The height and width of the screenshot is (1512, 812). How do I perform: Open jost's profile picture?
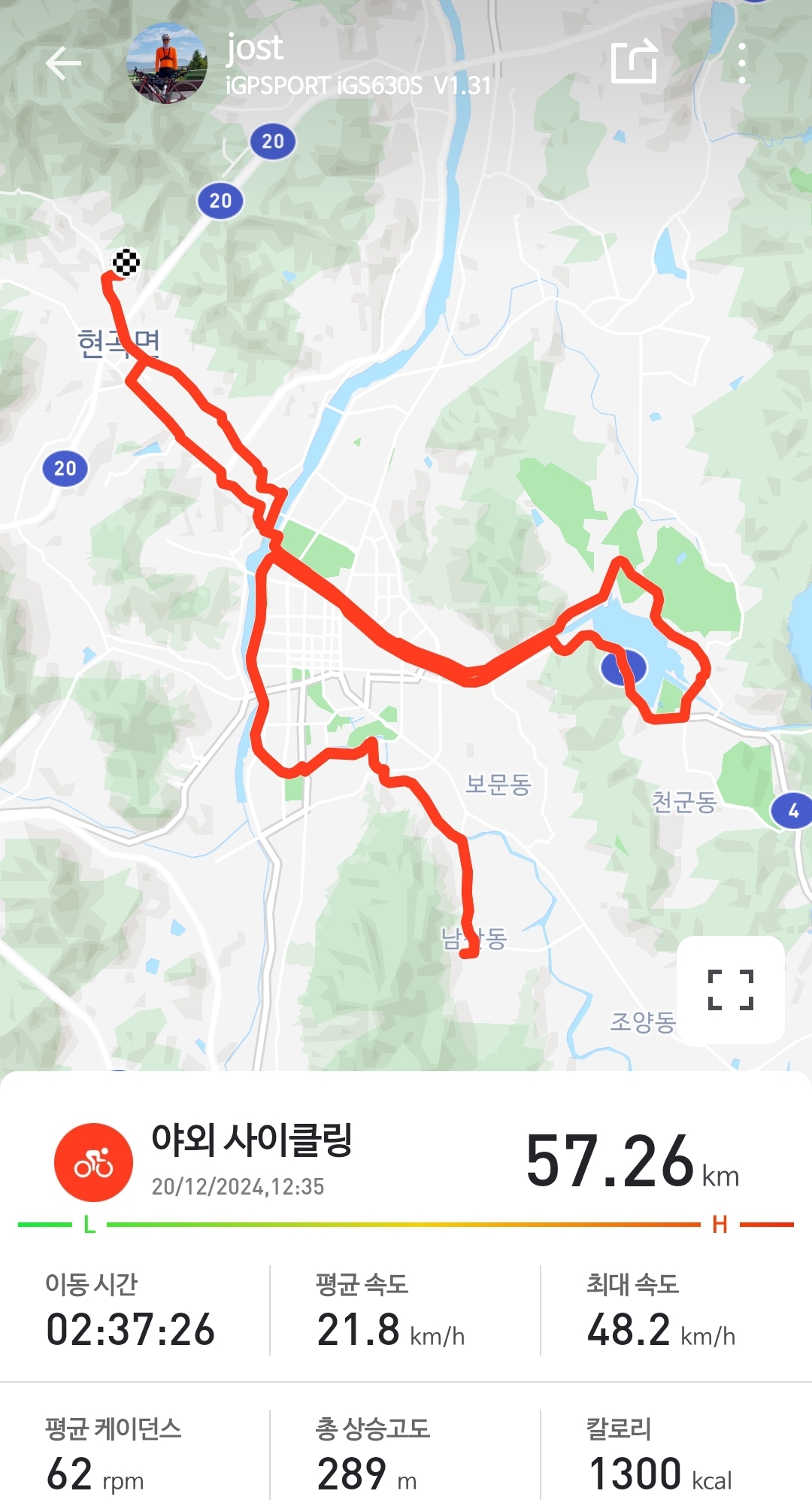tap(167, 63)
